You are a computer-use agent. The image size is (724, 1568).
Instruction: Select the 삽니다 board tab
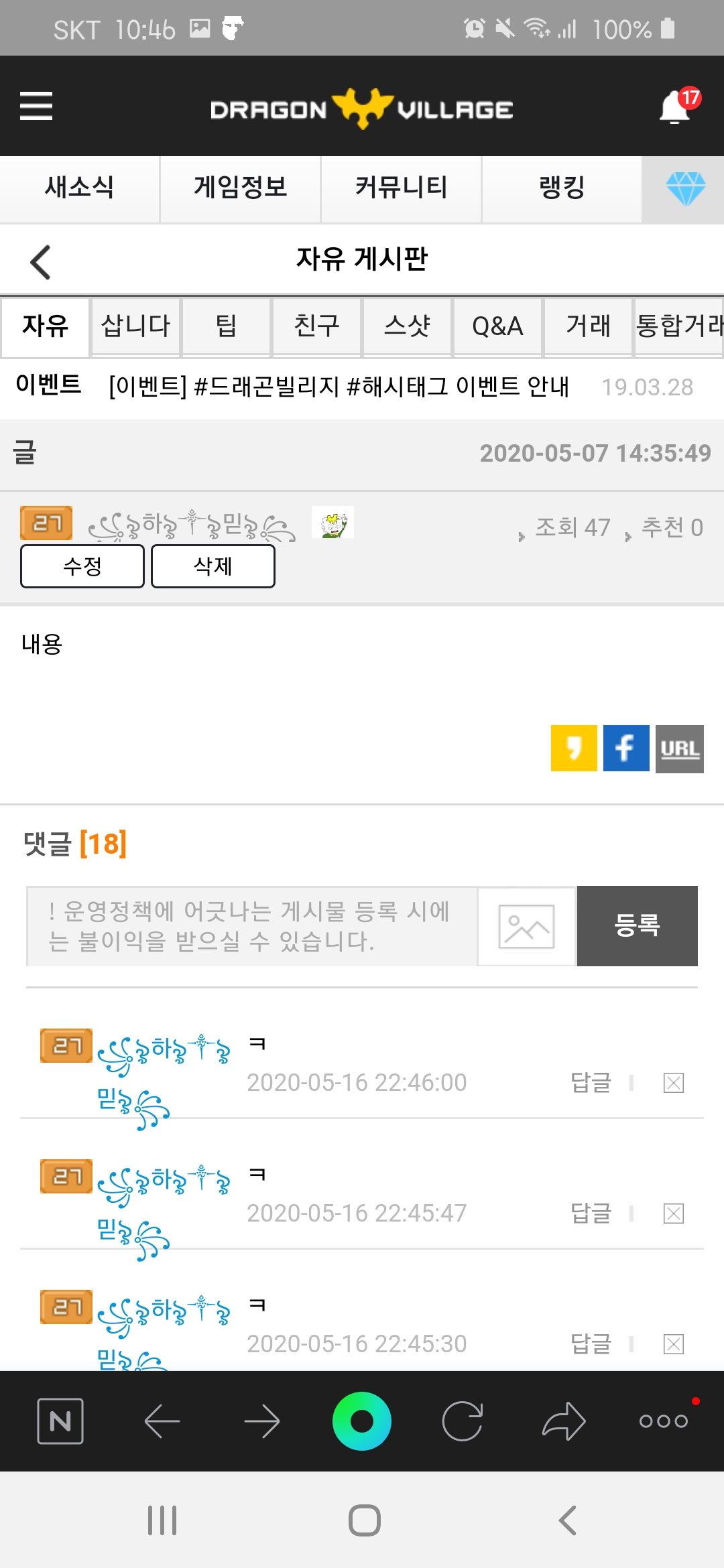pyautogui.click(x=135, y=326)
